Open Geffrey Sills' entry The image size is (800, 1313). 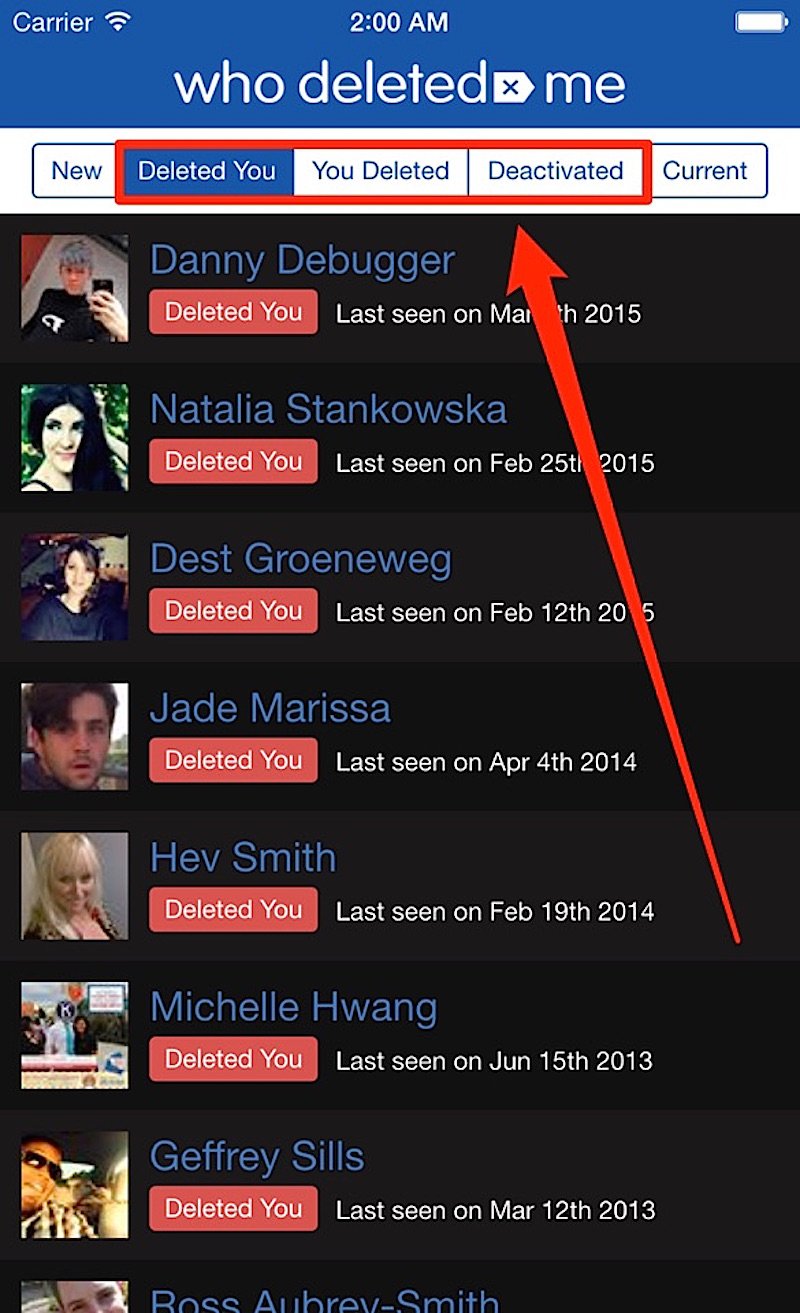pyautogui.click(x=257, y=1157)
